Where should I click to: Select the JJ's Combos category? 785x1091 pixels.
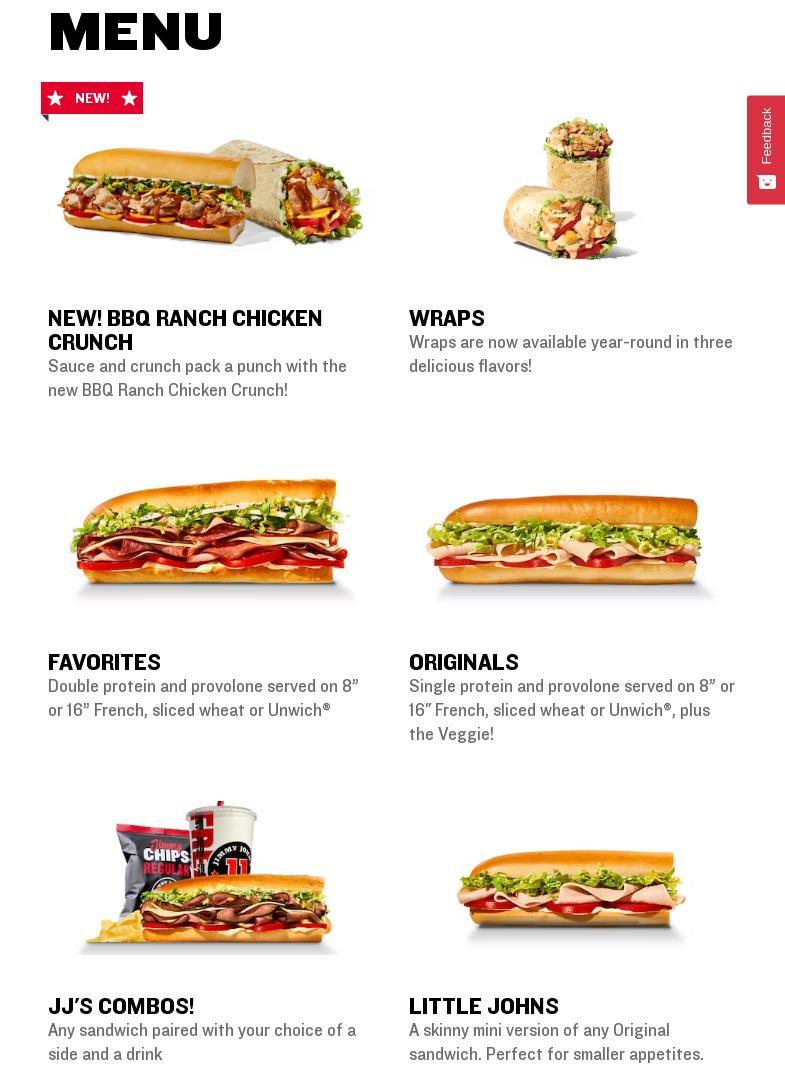point(121,1007)
